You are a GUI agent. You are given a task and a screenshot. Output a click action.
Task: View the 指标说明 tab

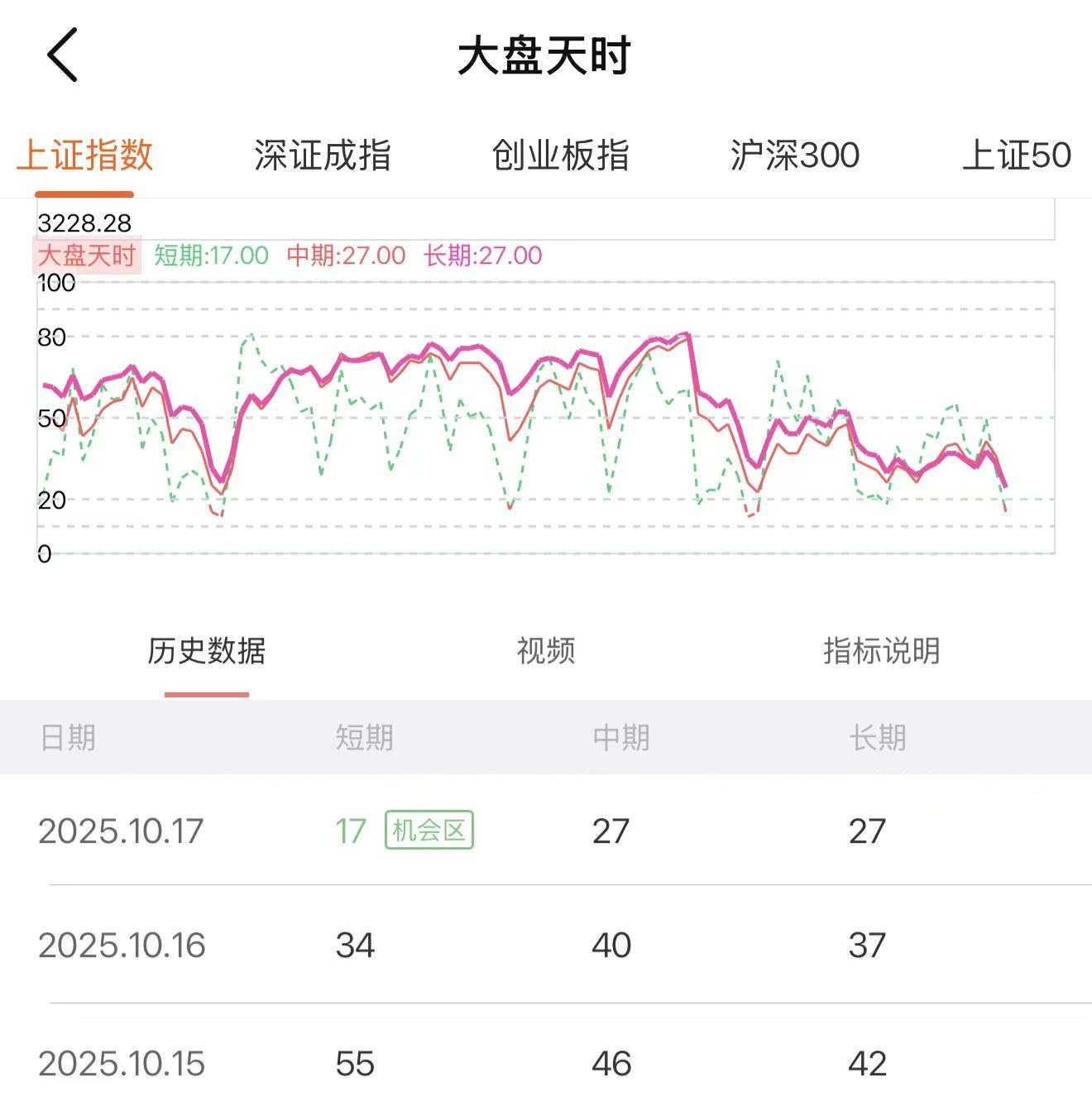point(881,651)
